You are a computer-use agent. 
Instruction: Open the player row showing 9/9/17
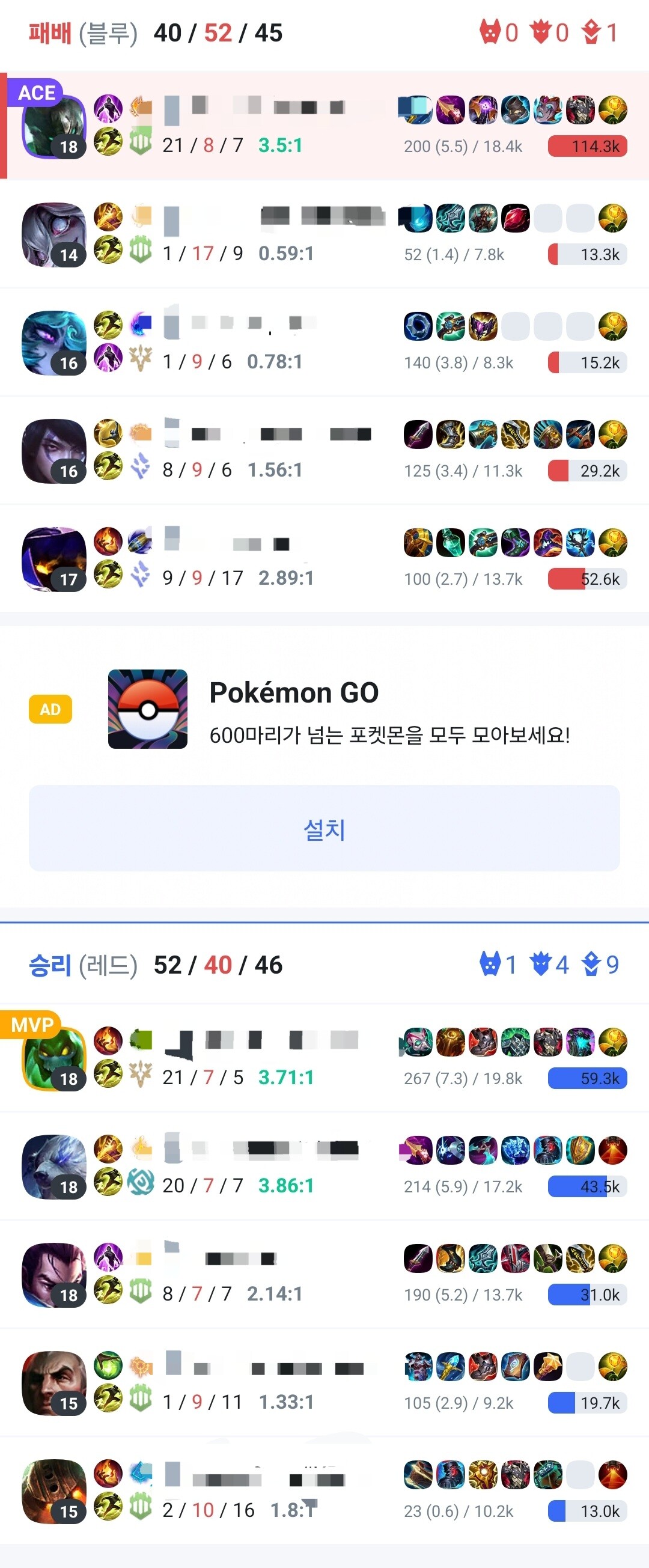[x=324, y=559]
